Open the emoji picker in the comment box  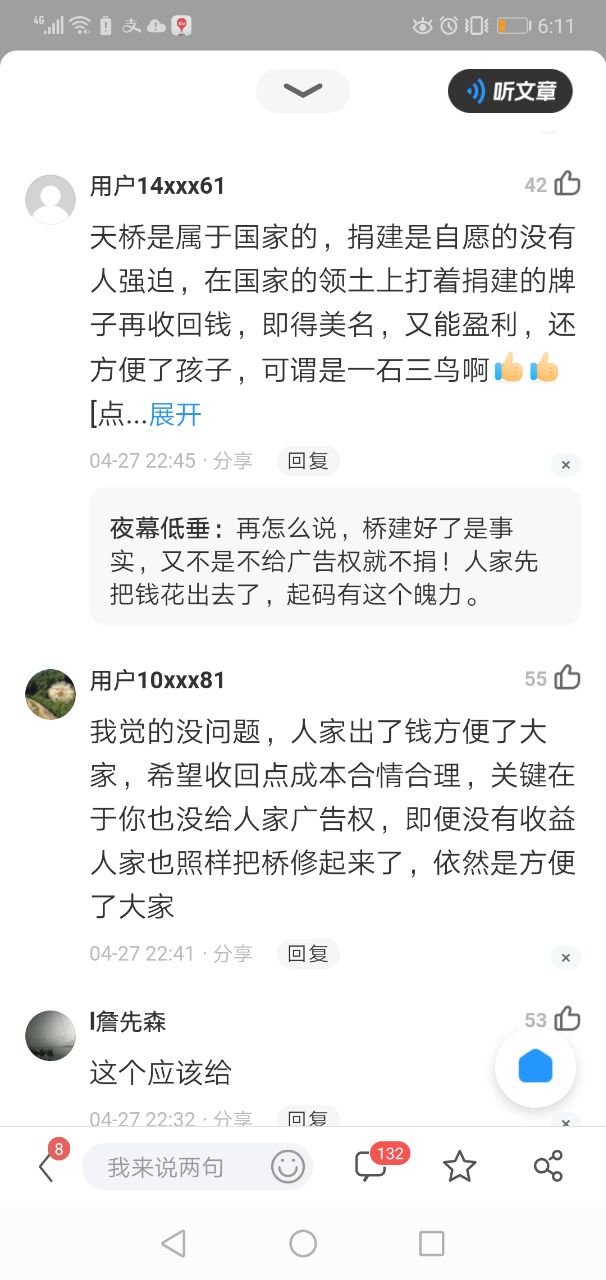pyautogui.click(x=287, y=1167)
